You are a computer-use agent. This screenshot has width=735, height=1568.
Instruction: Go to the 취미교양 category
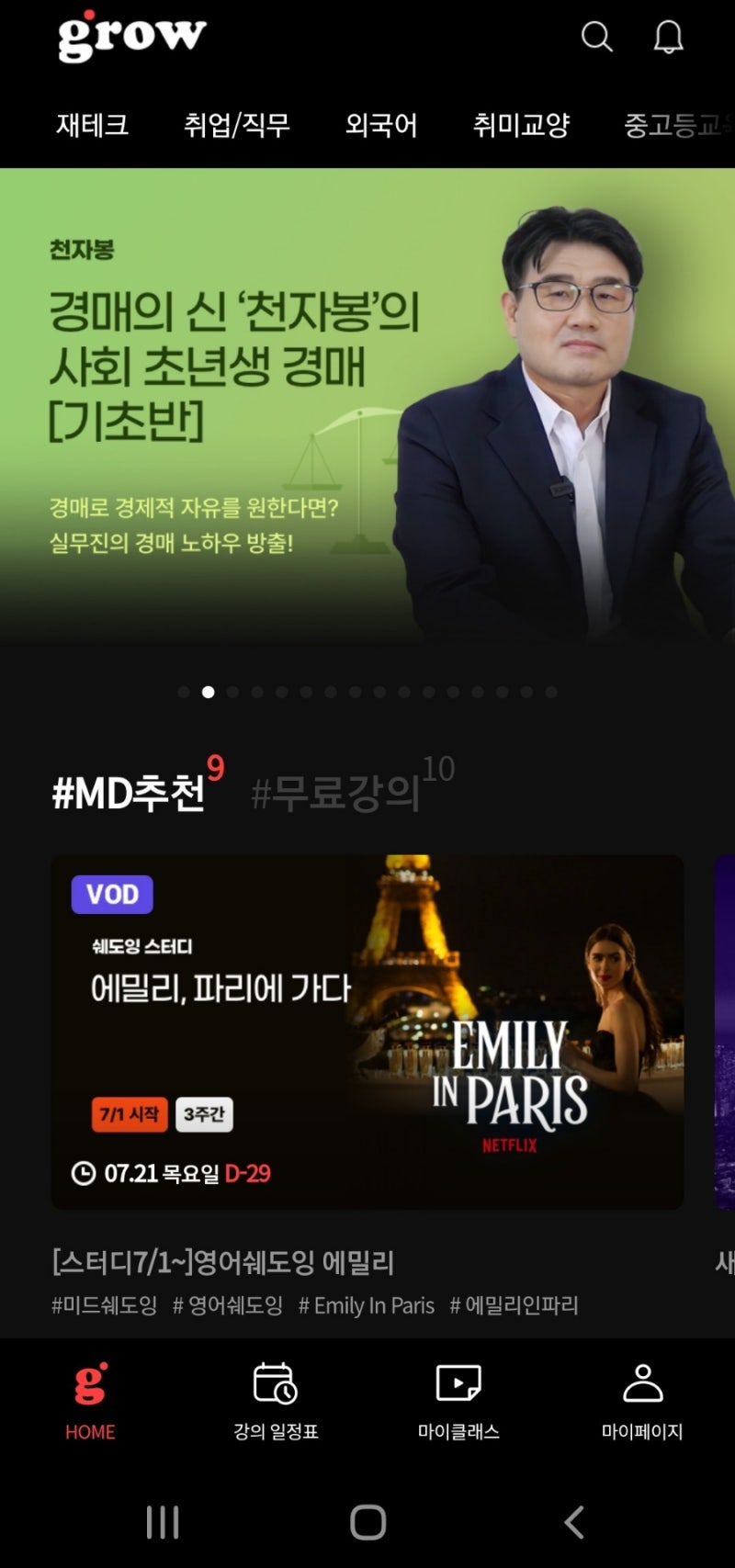521,125
